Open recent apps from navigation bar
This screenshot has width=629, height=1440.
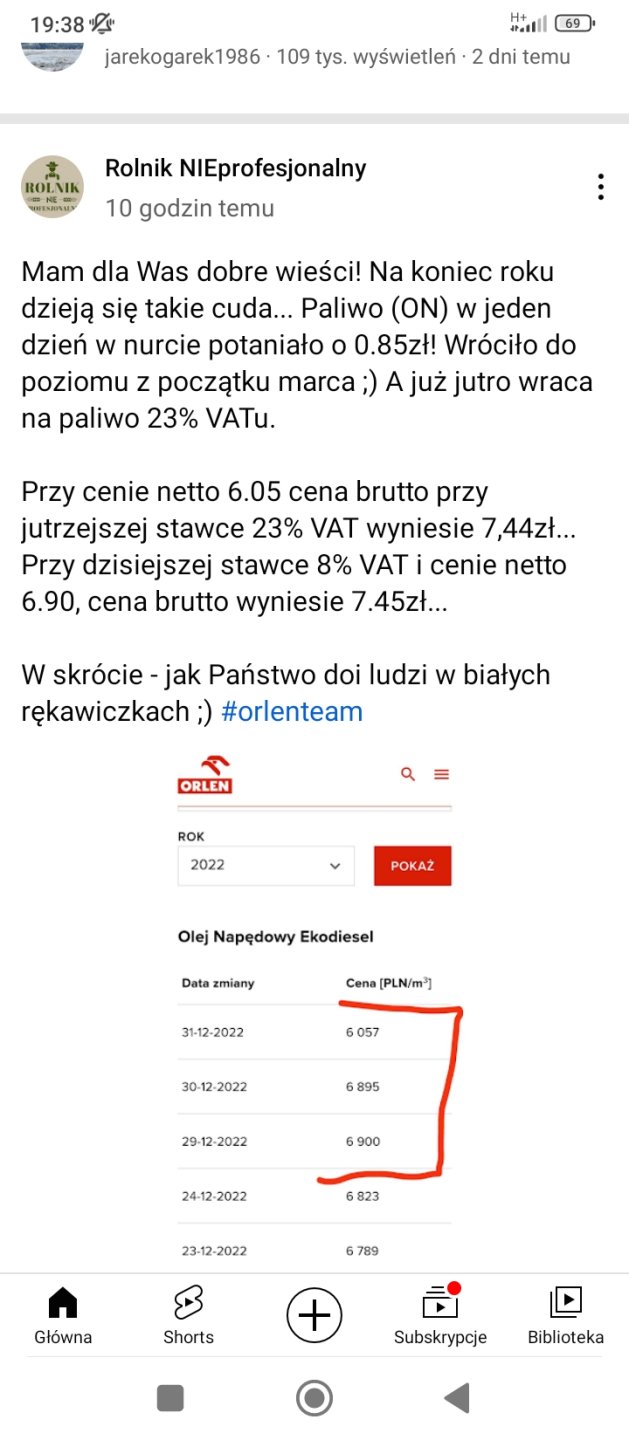coord(170,1397)
